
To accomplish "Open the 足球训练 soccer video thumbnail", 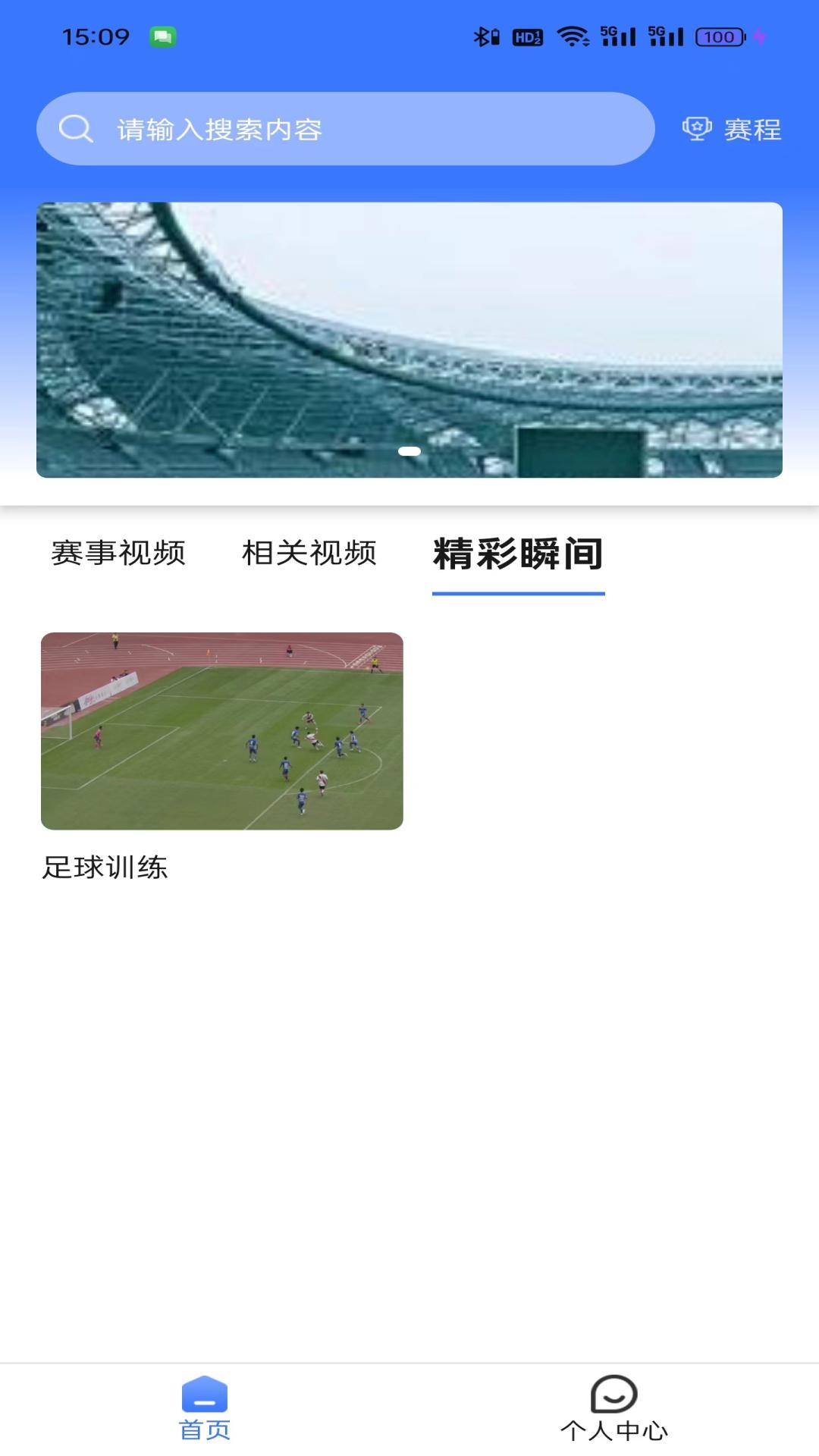I will click(x=224, y=733).
